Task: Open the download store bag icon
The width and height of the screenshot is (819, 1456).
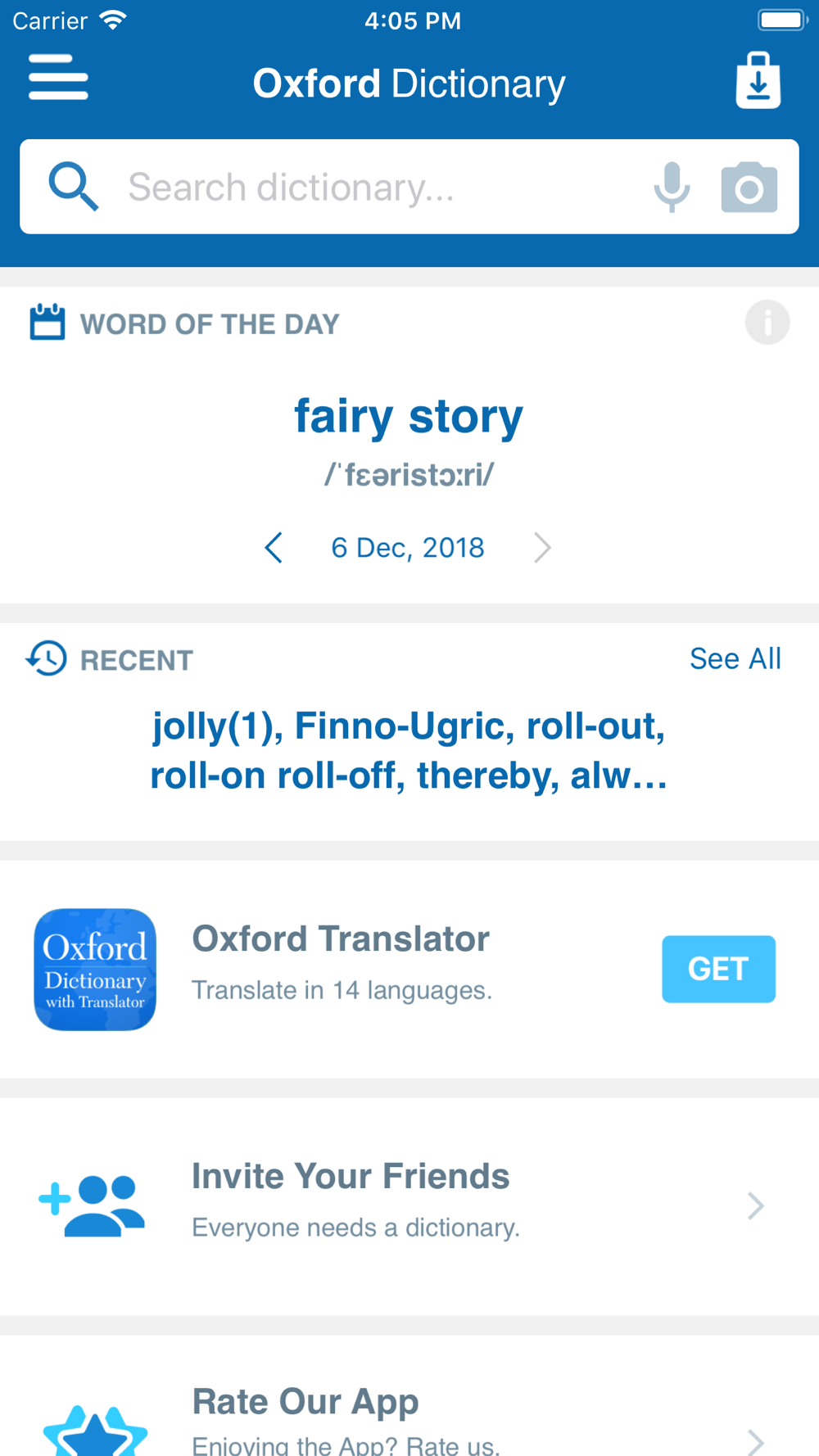Action: (758, 80)
